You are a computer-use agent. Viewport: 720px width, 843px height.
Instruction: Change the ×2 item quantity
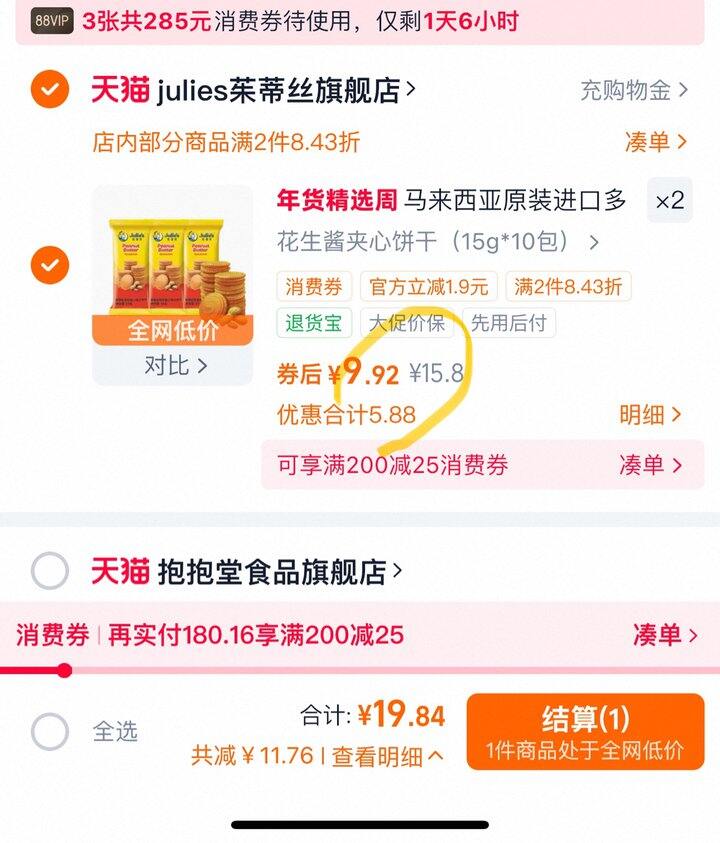[669, 201]
